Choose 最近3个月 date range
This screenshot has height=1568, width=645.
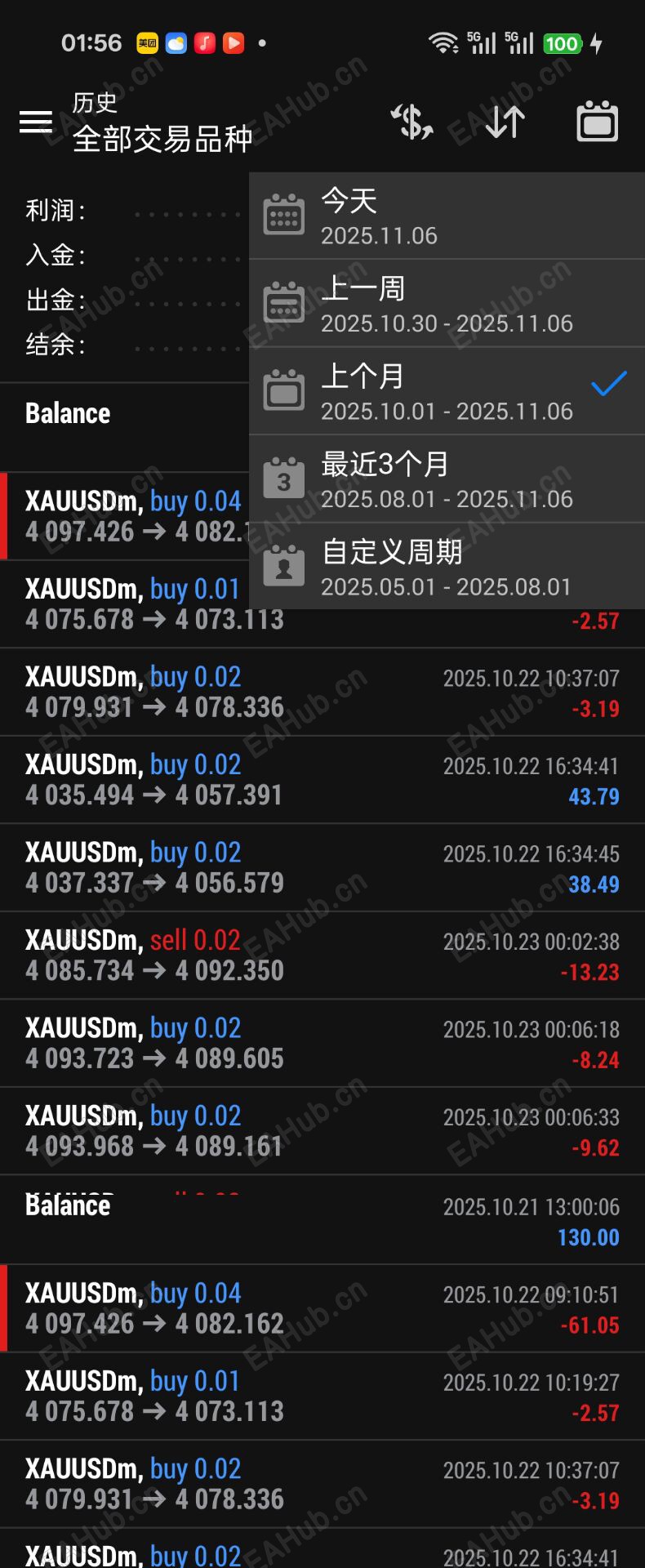pyautogui.click(x=446, y=479)
